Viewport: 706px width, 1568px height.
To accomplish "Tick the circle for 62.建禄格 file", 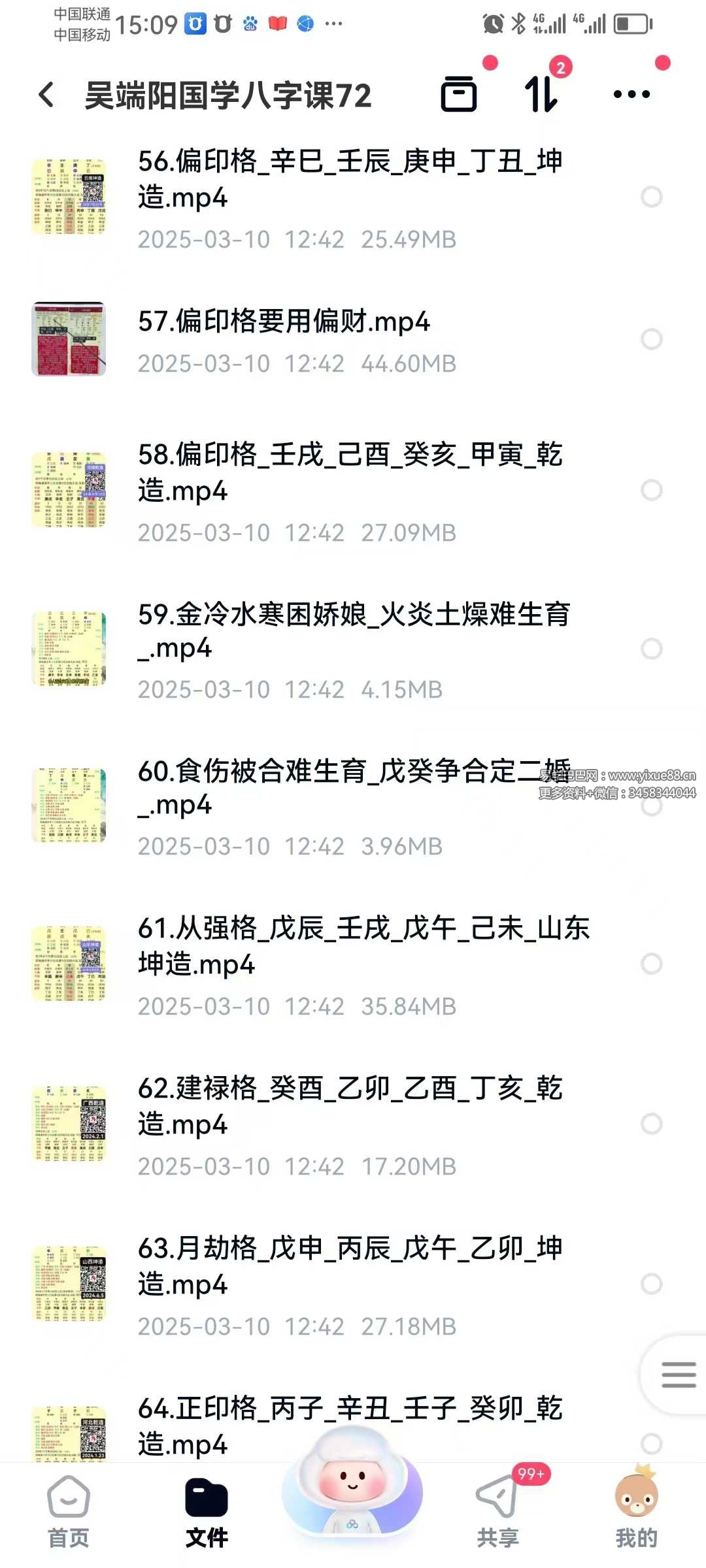I will point(651,1124).
